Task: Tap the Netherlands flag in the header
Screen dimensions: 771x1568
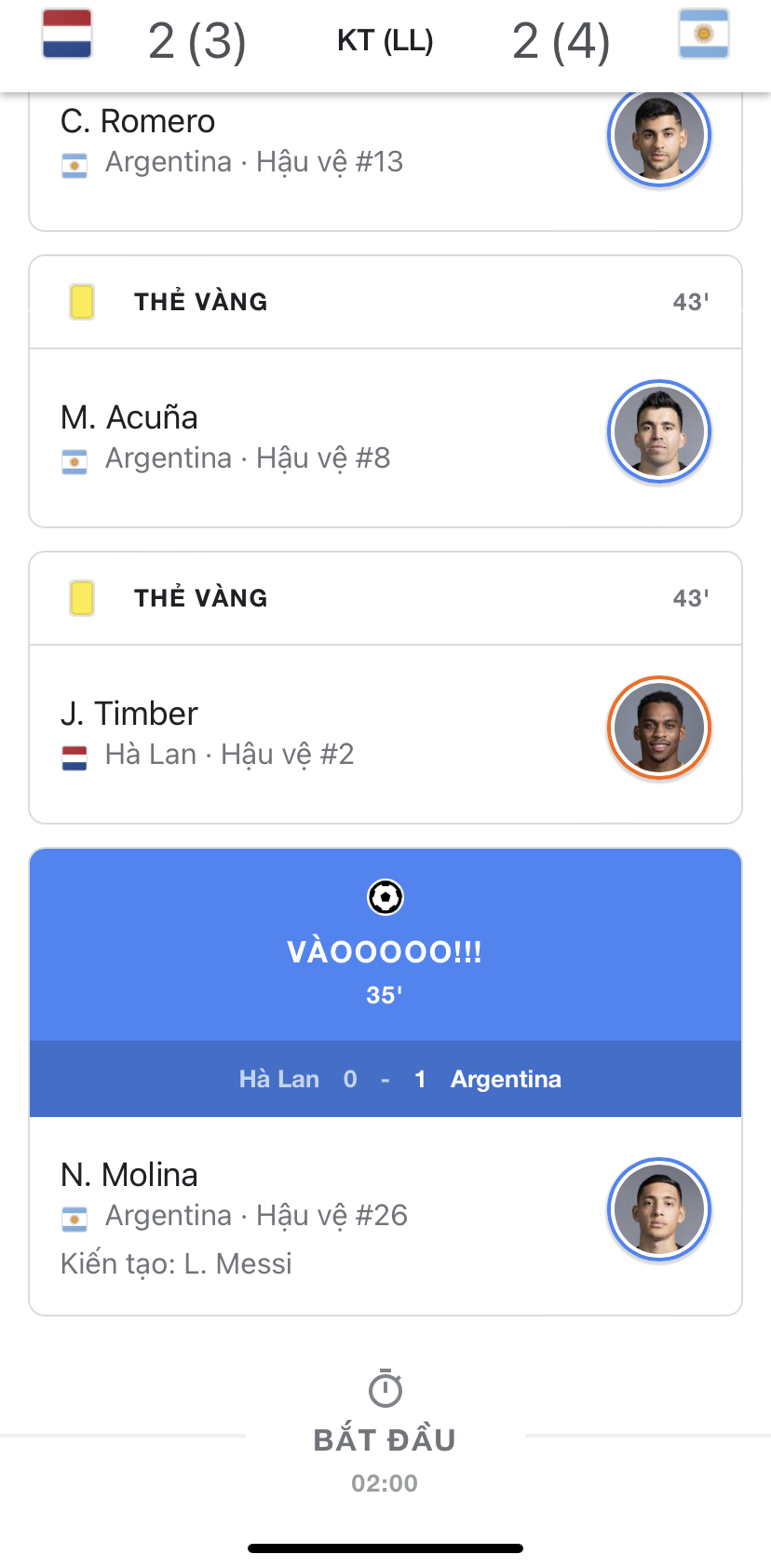Action: pyautogui.click(x=67, y=34)
